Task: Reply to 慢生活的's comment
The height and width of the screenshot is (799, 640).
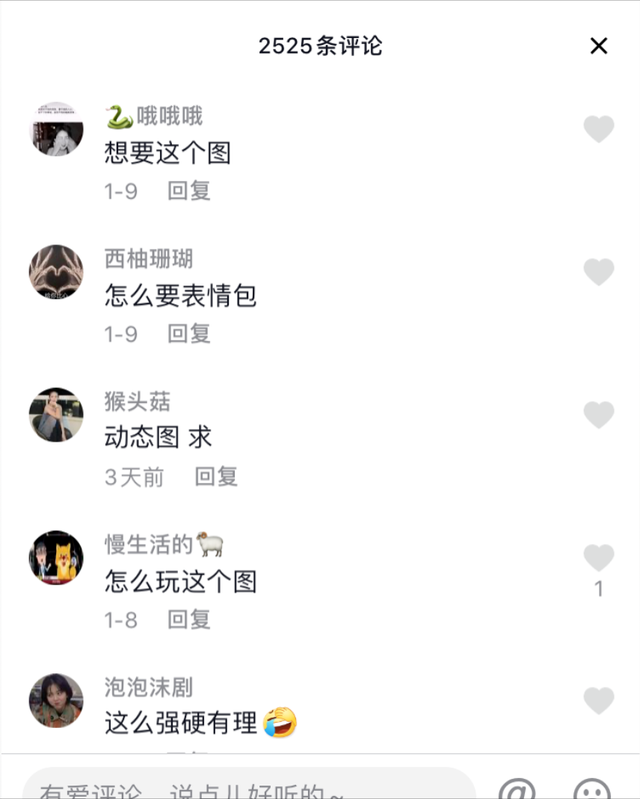Action: (189, 620)
